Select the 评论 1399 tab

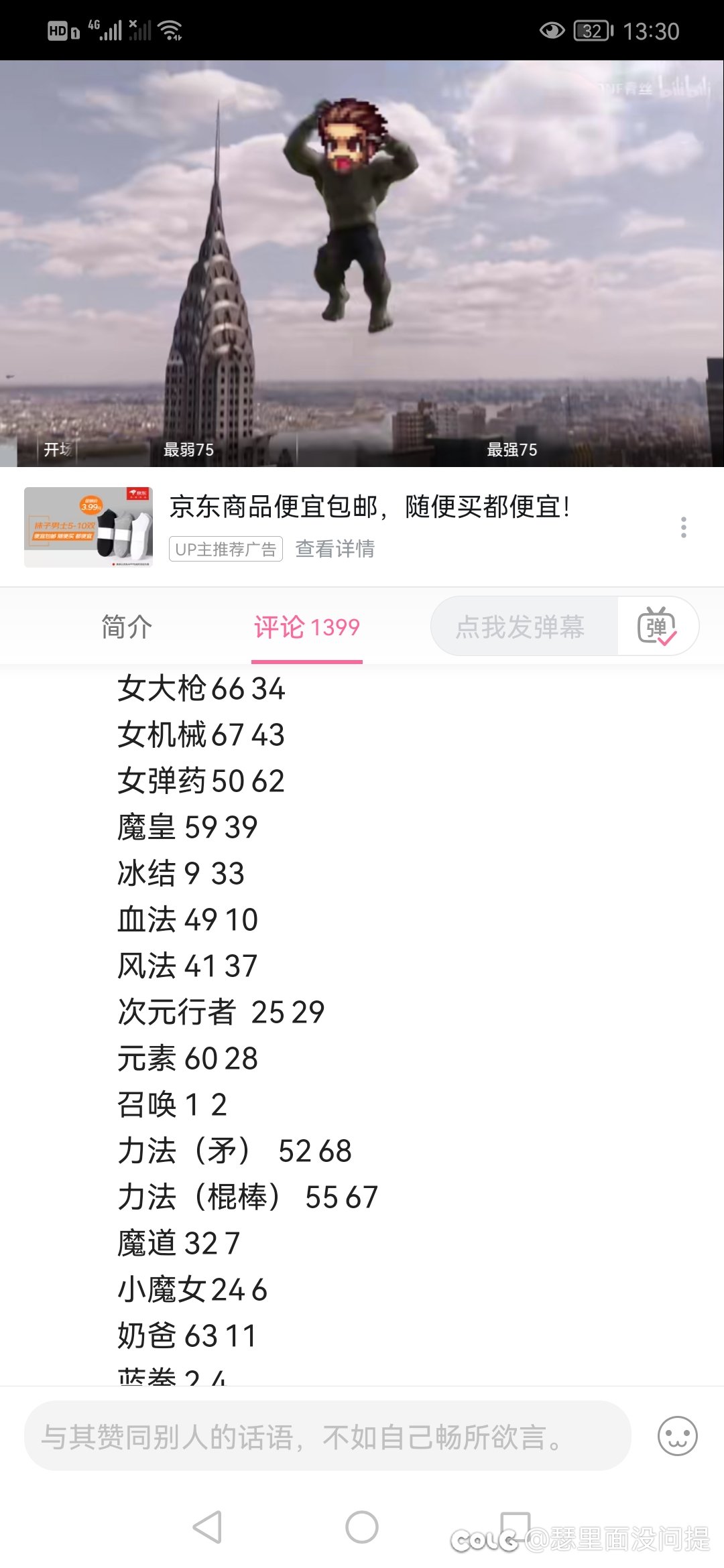(x=306, y=627)
